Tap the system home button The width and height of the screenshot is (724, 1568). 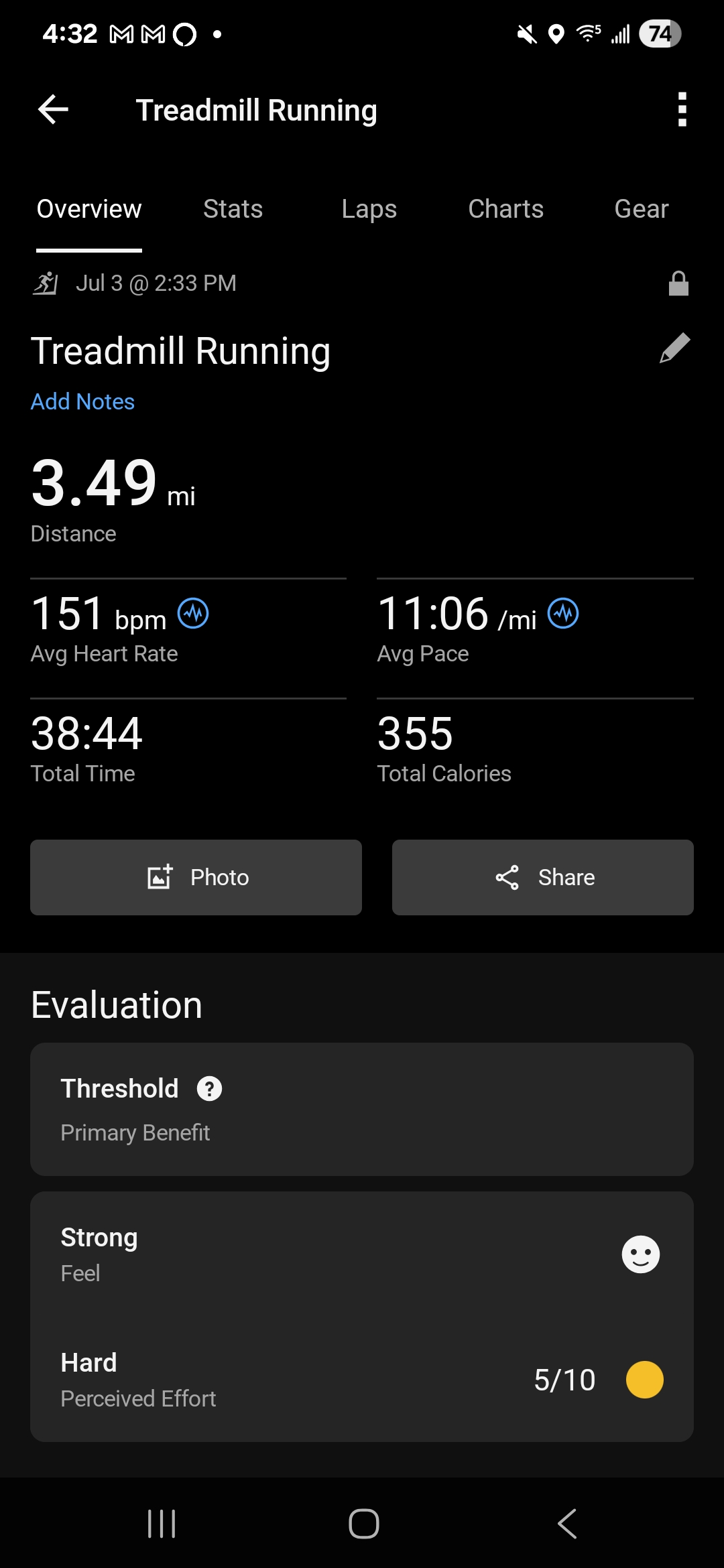pyautogui.click(x=363, y=1524)
